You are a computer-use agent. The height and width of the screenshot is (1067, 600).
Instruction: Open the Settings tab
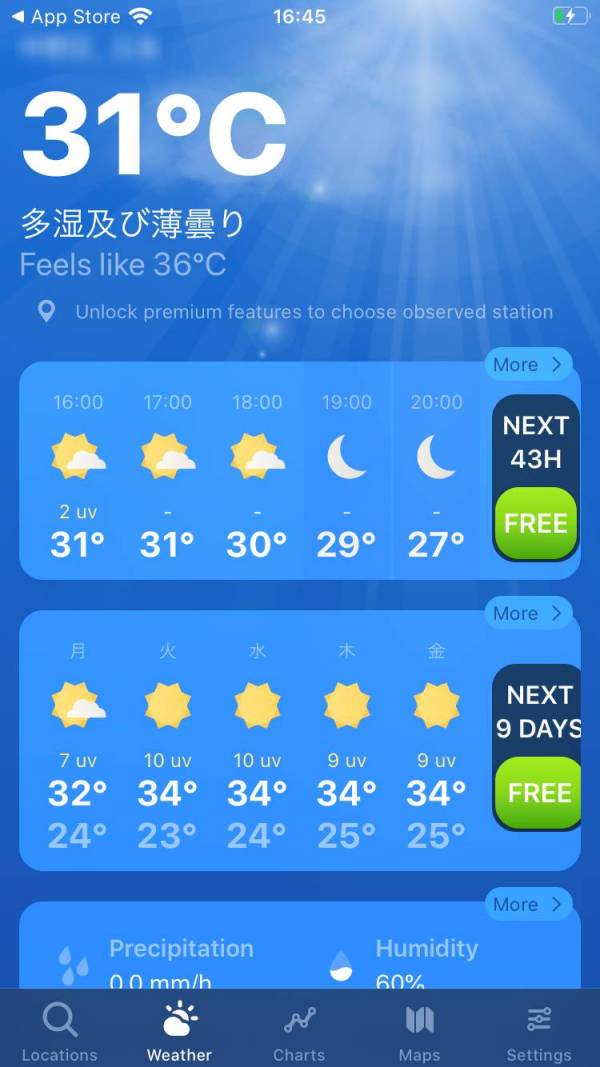[538, 1032]
